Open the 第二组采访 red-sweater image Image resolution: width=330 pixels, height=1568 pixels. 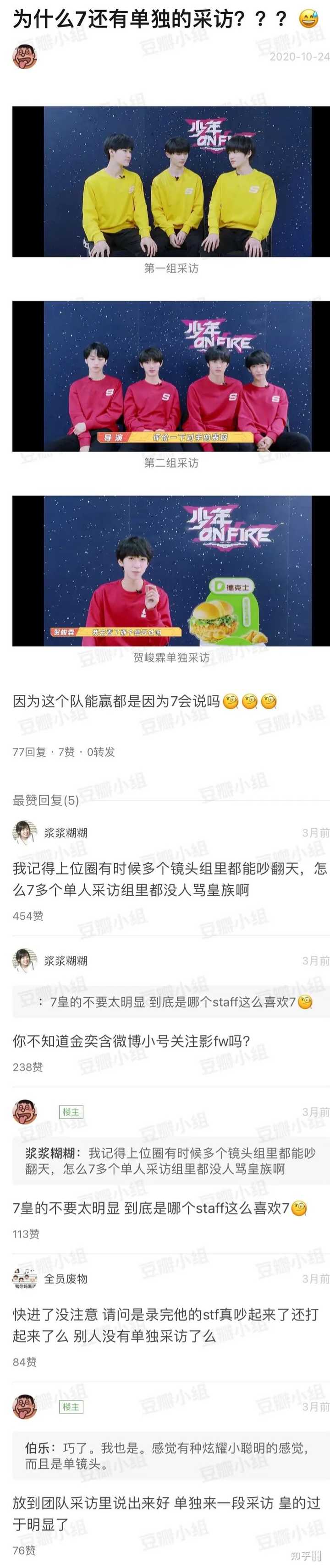[x=162, y=376]
